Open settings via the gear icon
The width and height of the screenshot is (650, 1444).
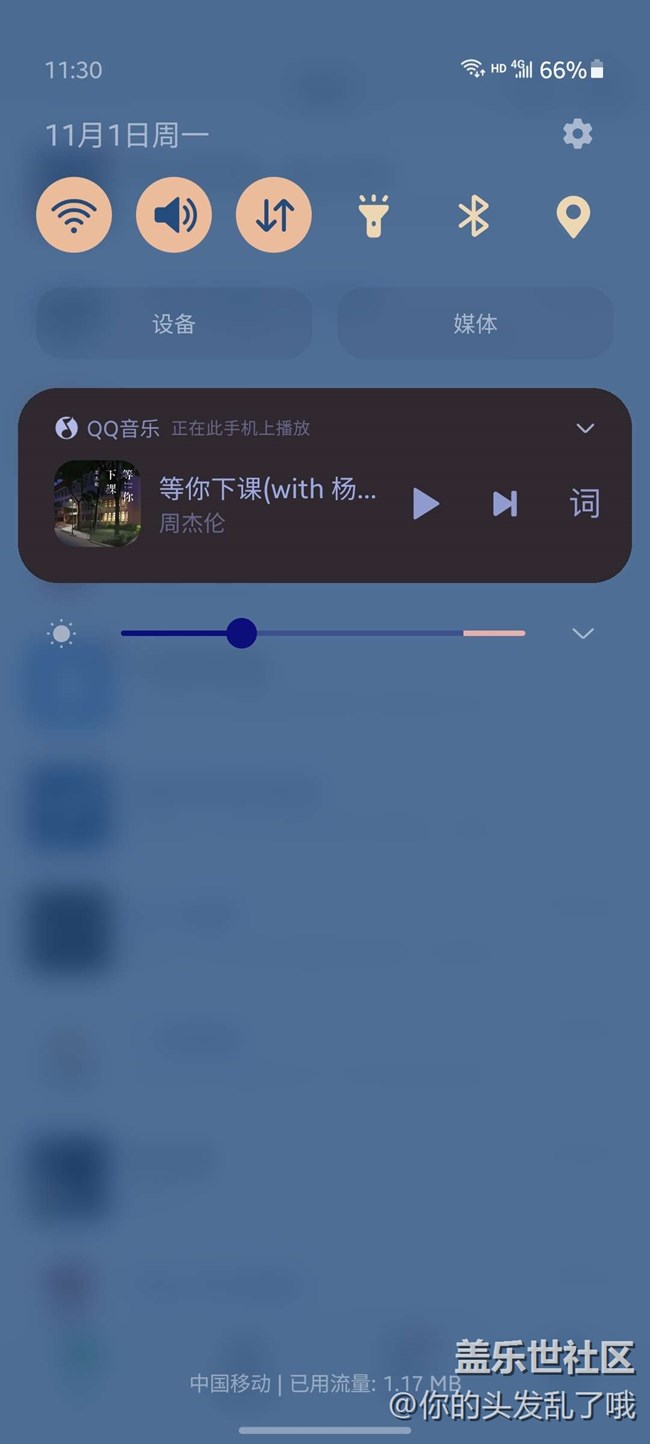[x=577, y=134]
